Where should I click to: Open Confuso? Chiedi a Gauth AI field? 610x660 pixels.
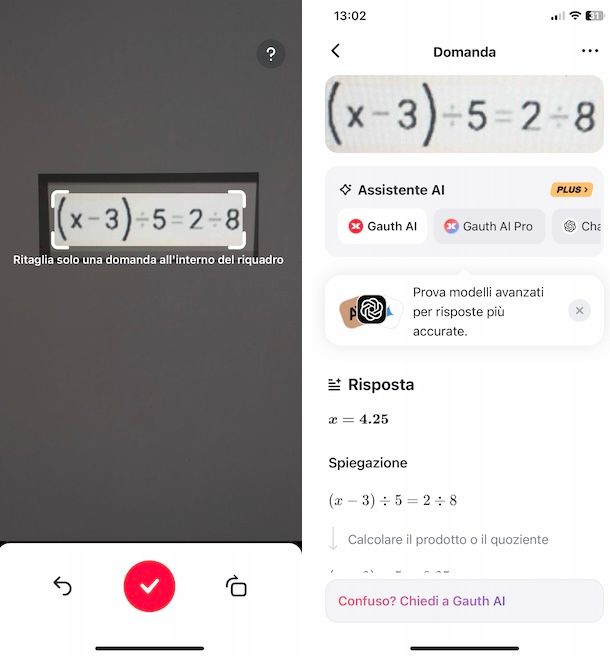point(464,601)
